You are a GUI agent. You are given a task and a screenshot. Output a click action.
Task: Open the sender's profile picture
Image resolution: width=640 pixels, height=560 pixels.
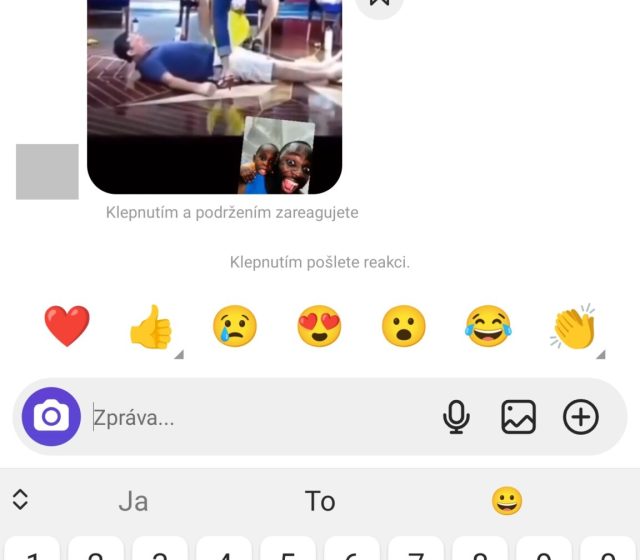tap(47, 171)
